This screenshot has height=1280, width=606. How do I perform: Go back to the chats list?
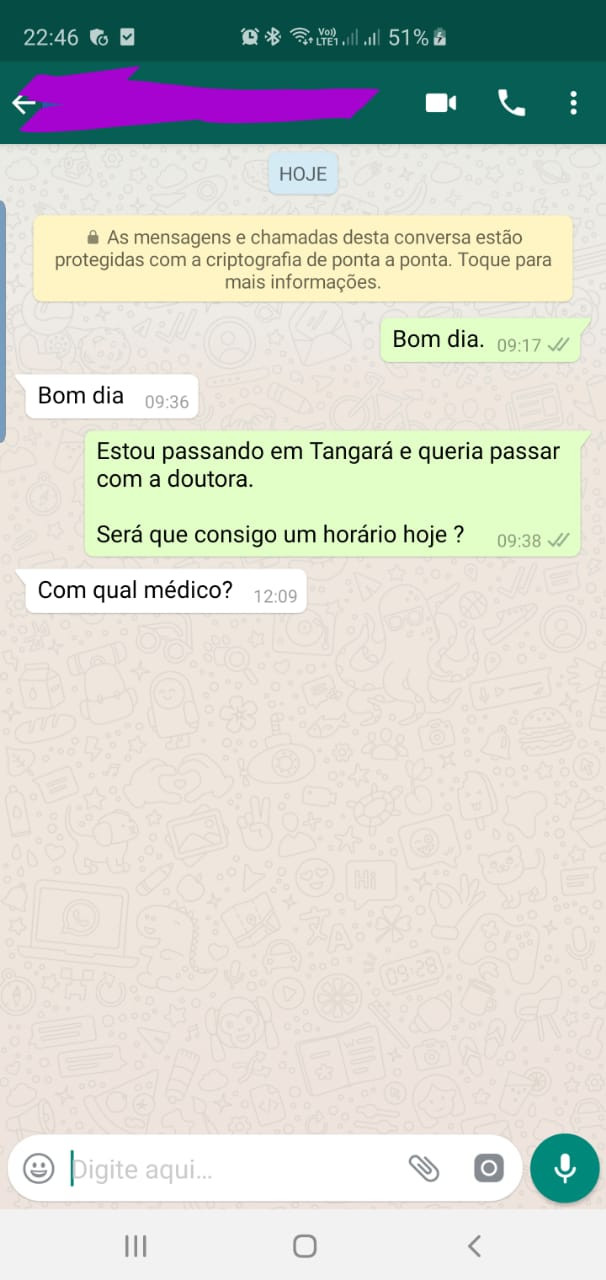coord(24,103)
